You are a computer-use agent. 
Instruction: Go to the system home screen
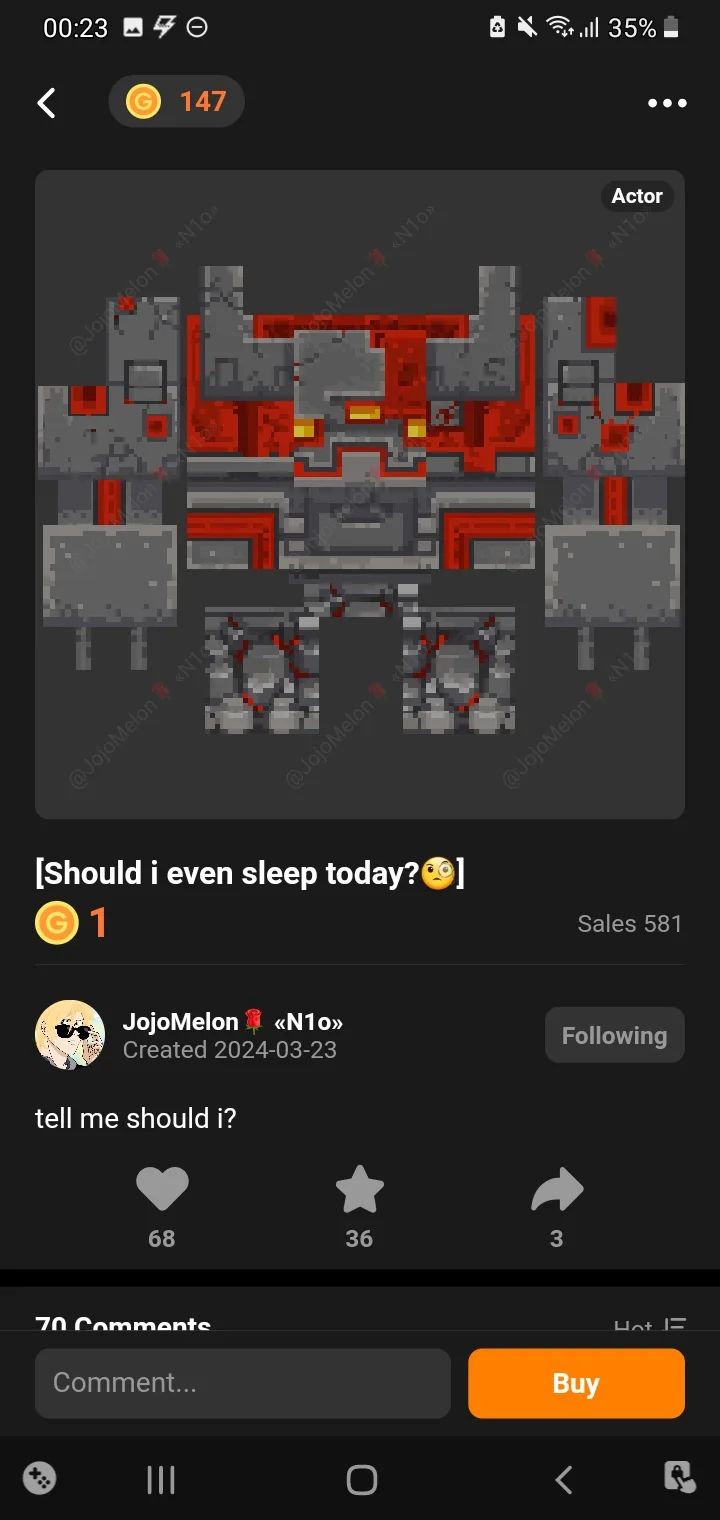(x=361, y=1480)
